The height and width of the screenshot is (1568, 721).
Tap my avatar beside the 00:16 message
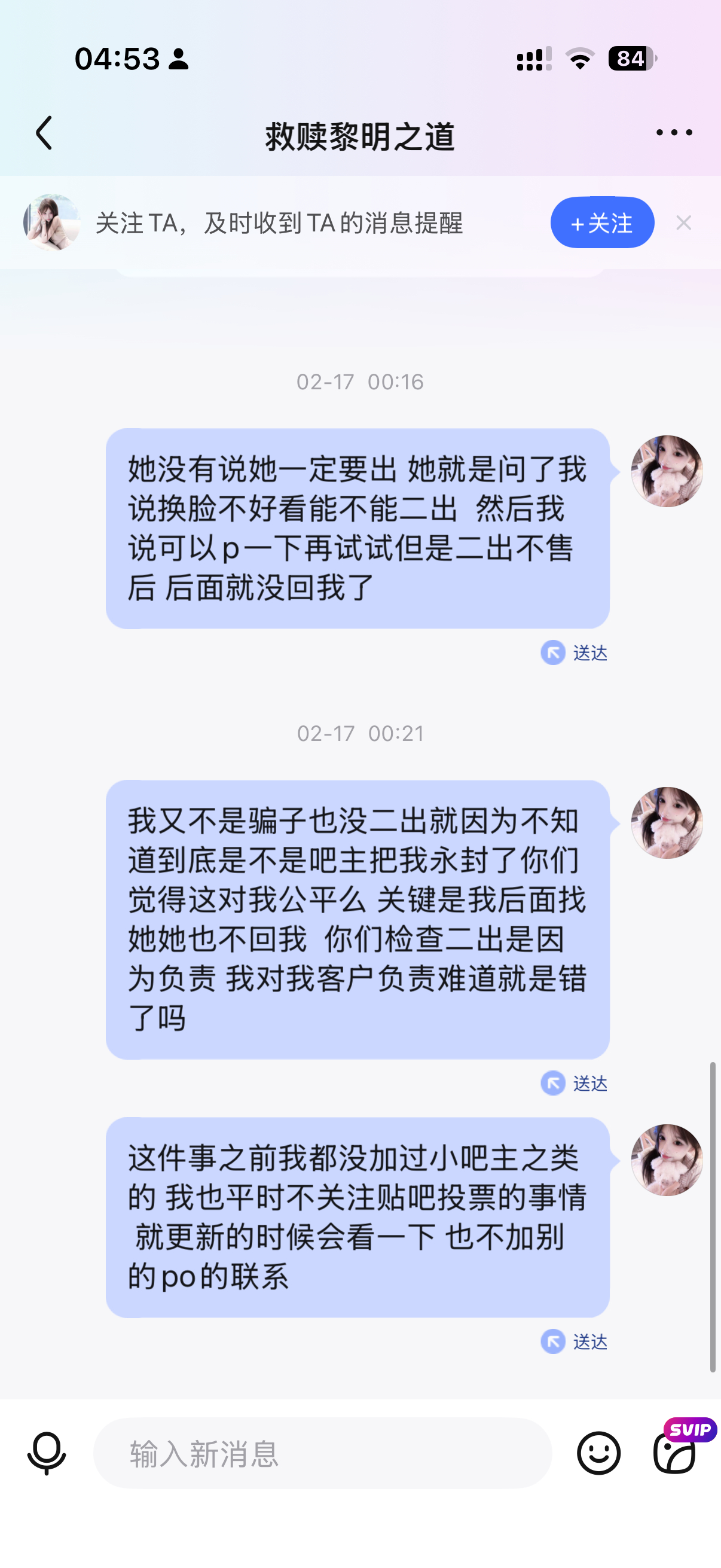(667, 471)
